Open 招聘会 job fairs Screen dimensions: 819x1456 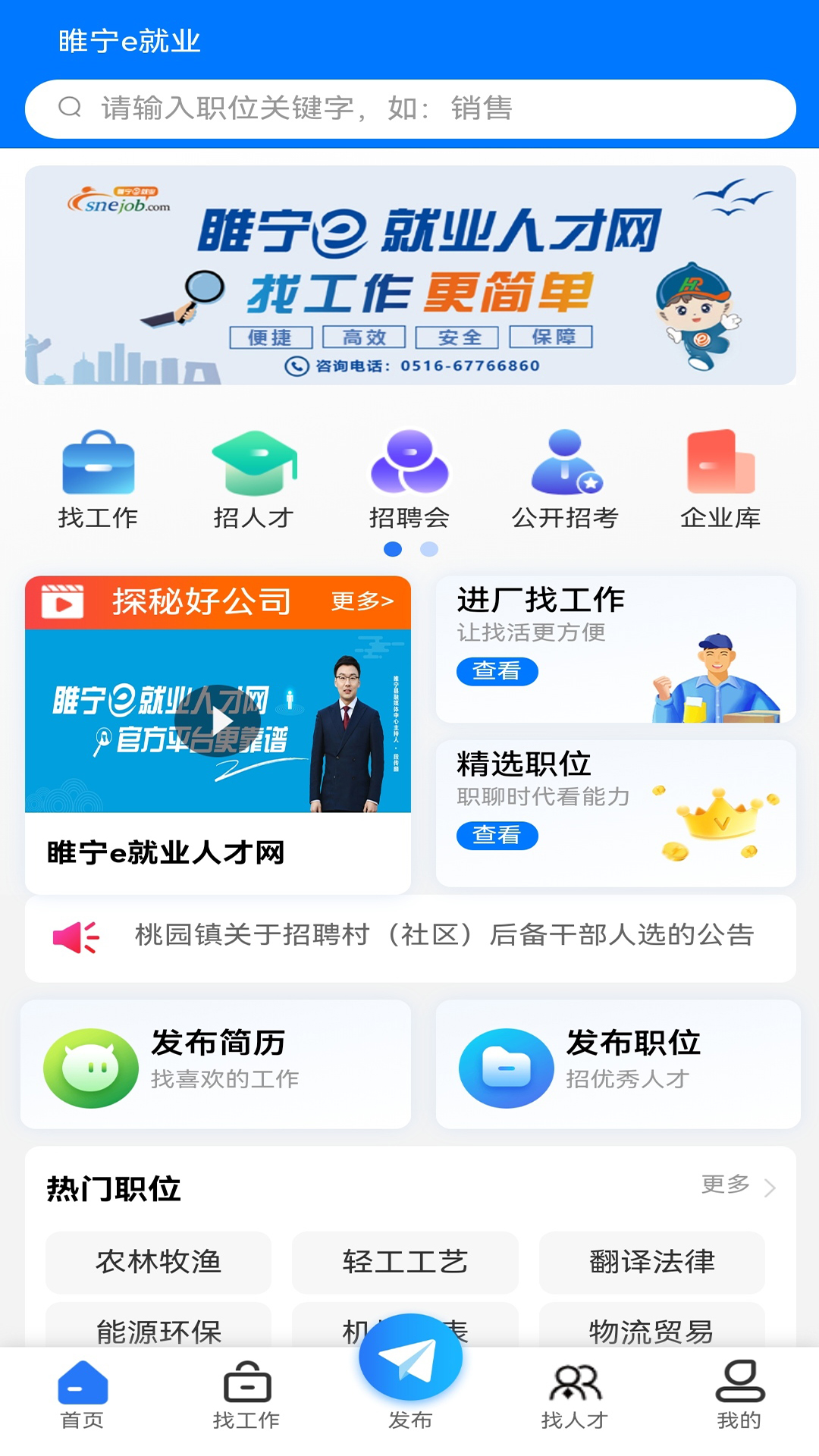(x=409, y=479)
